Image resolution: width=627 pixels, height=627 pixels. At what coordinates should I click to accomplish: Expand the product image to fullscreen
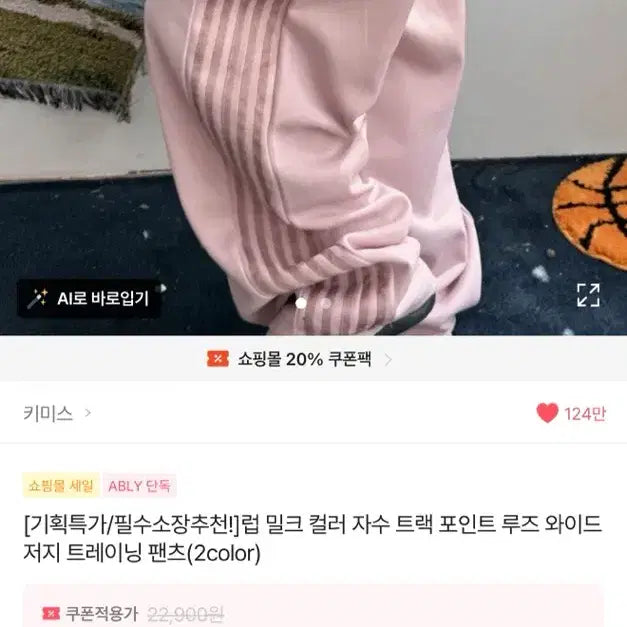[x=588, y=295]
